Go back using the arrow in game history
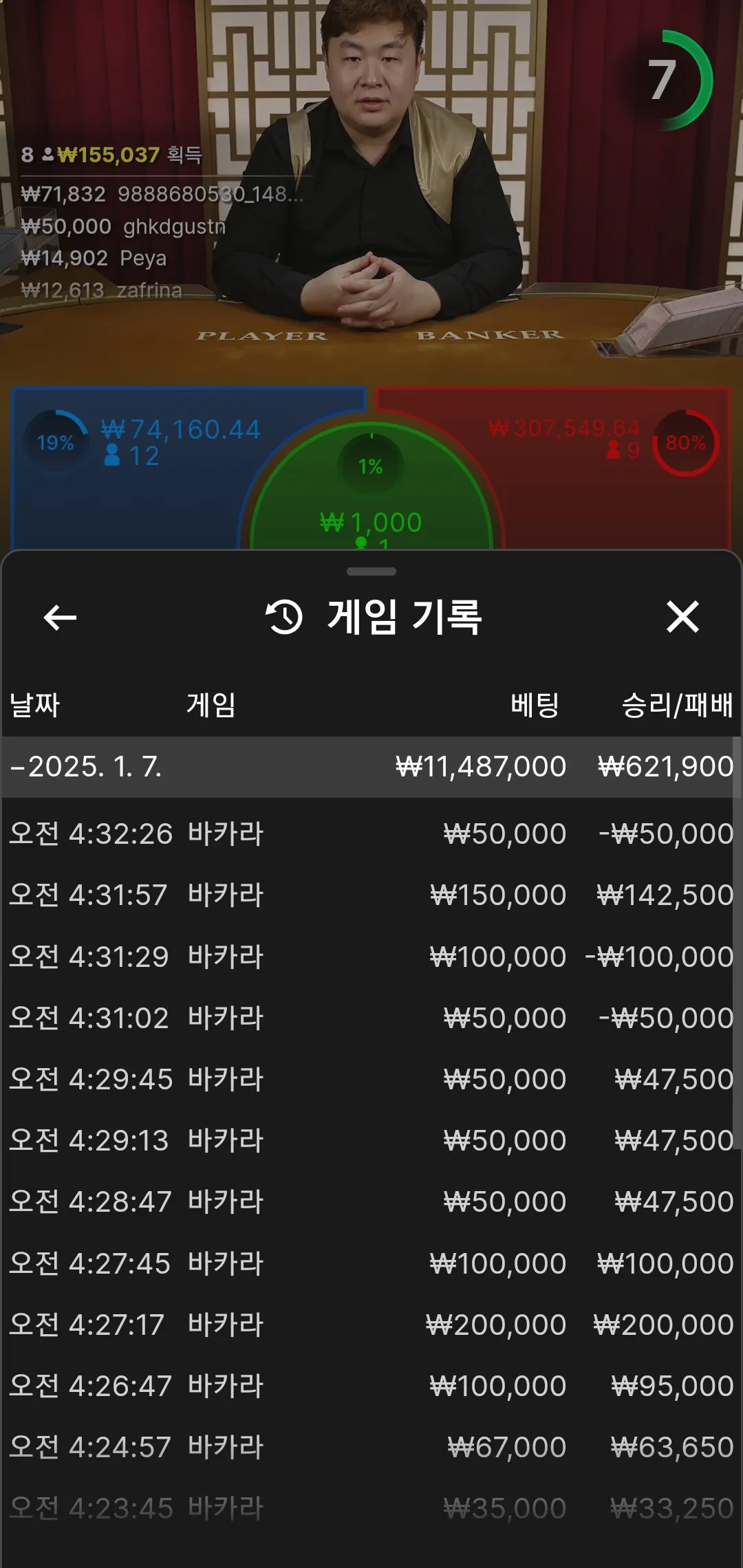The width and height of the screenshot is (743, 1568). coord(60,617)
